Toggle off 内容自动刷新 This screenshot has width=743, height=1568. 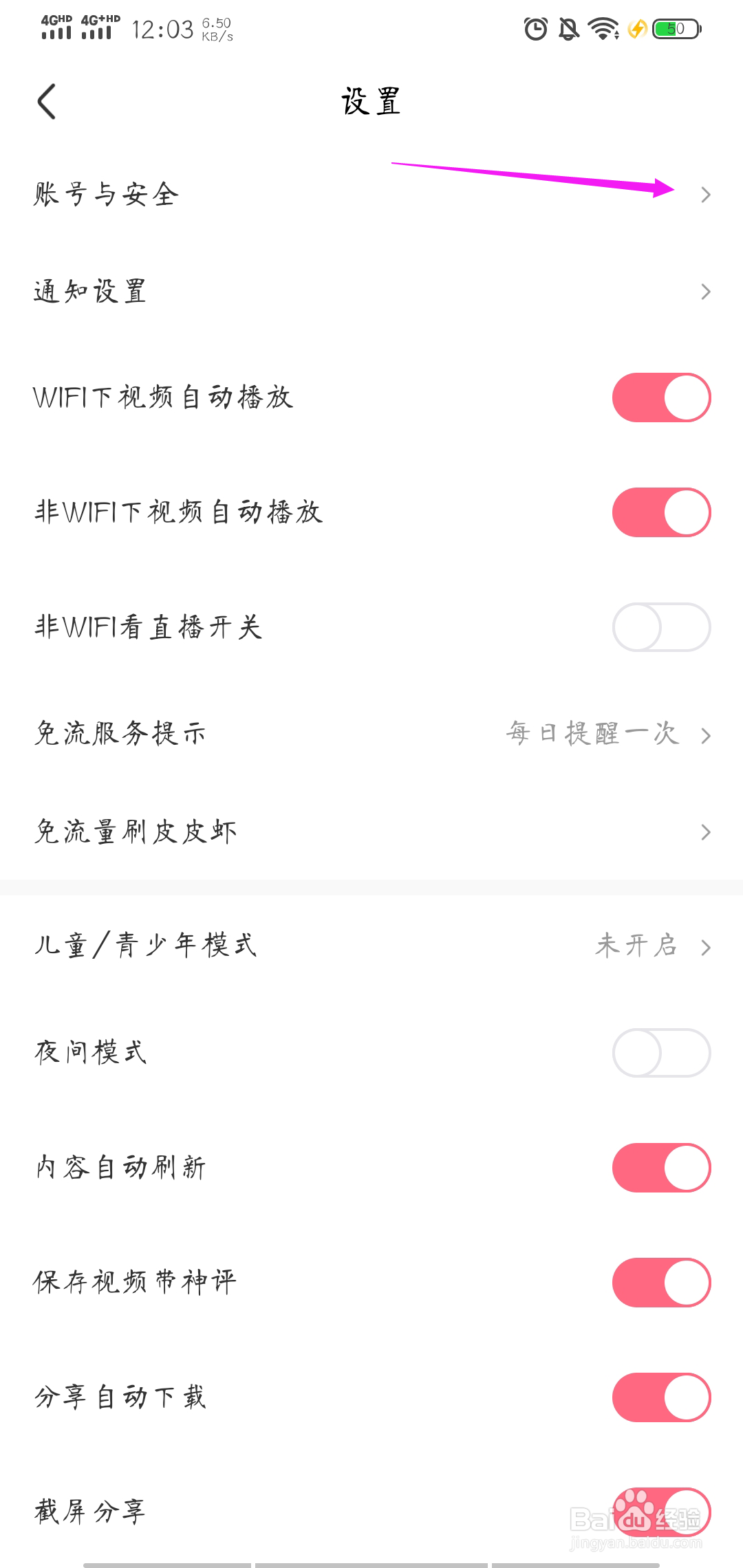pyautogui.click(x=661, y=1168)
